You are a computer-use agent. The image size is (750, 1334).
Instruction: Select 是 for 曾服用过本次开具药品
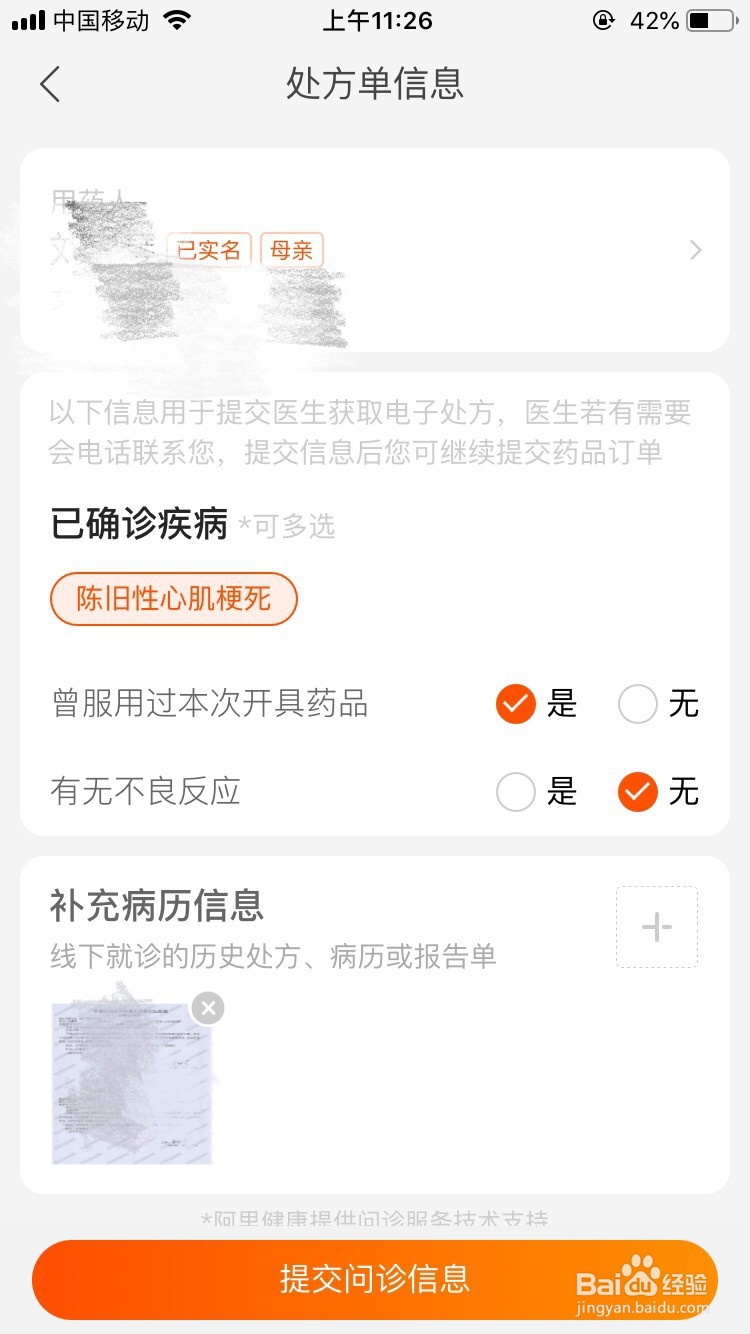pos(515,704)
